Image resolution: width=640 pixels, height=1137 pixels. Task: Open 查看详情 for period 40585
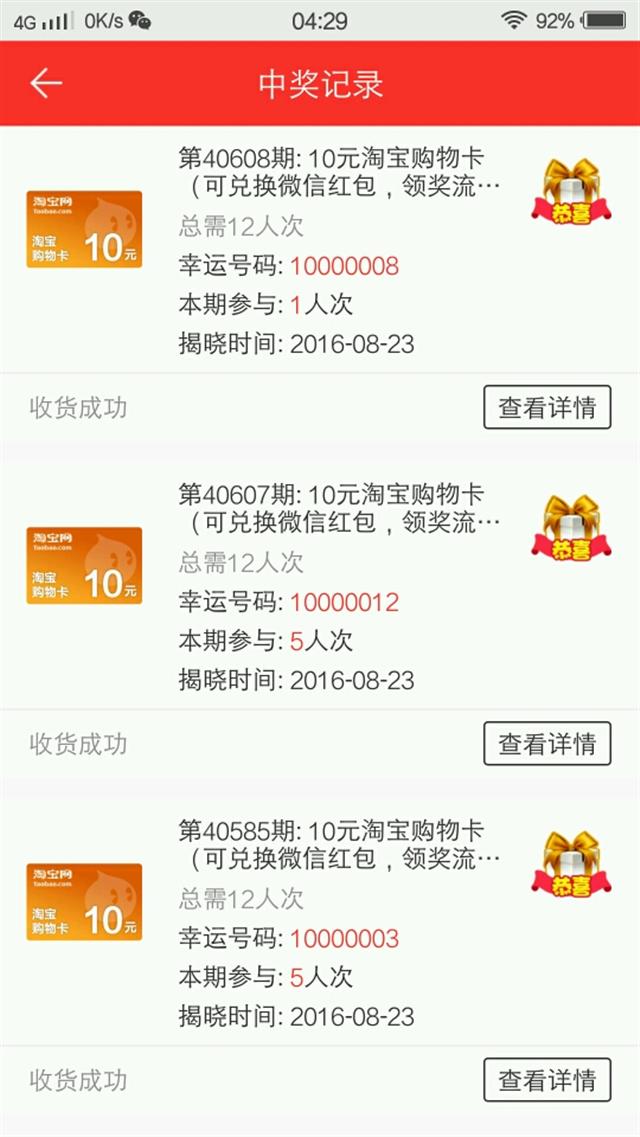[547, 1080]
